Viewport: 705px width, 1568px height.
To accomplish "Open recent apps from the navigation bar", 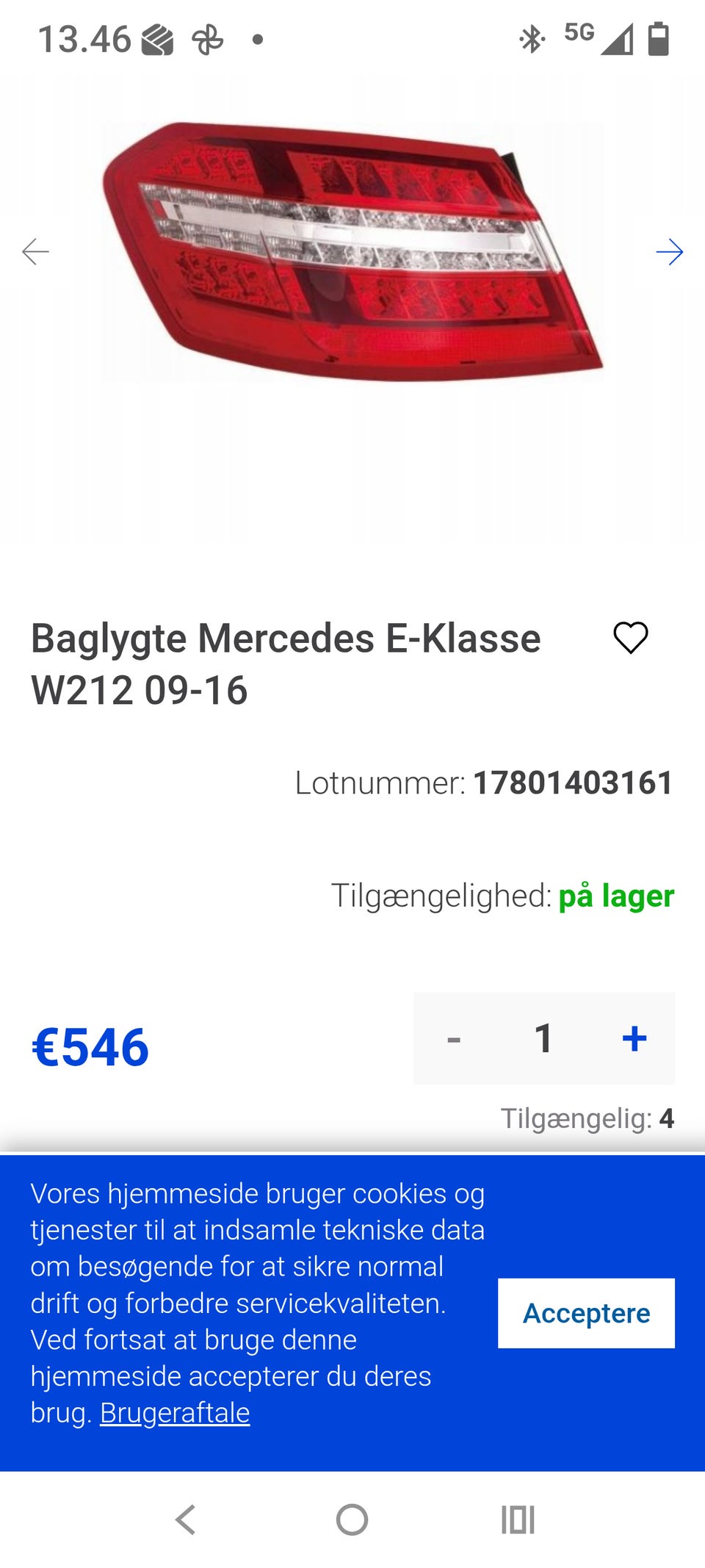I will (x=518, y=1520).
